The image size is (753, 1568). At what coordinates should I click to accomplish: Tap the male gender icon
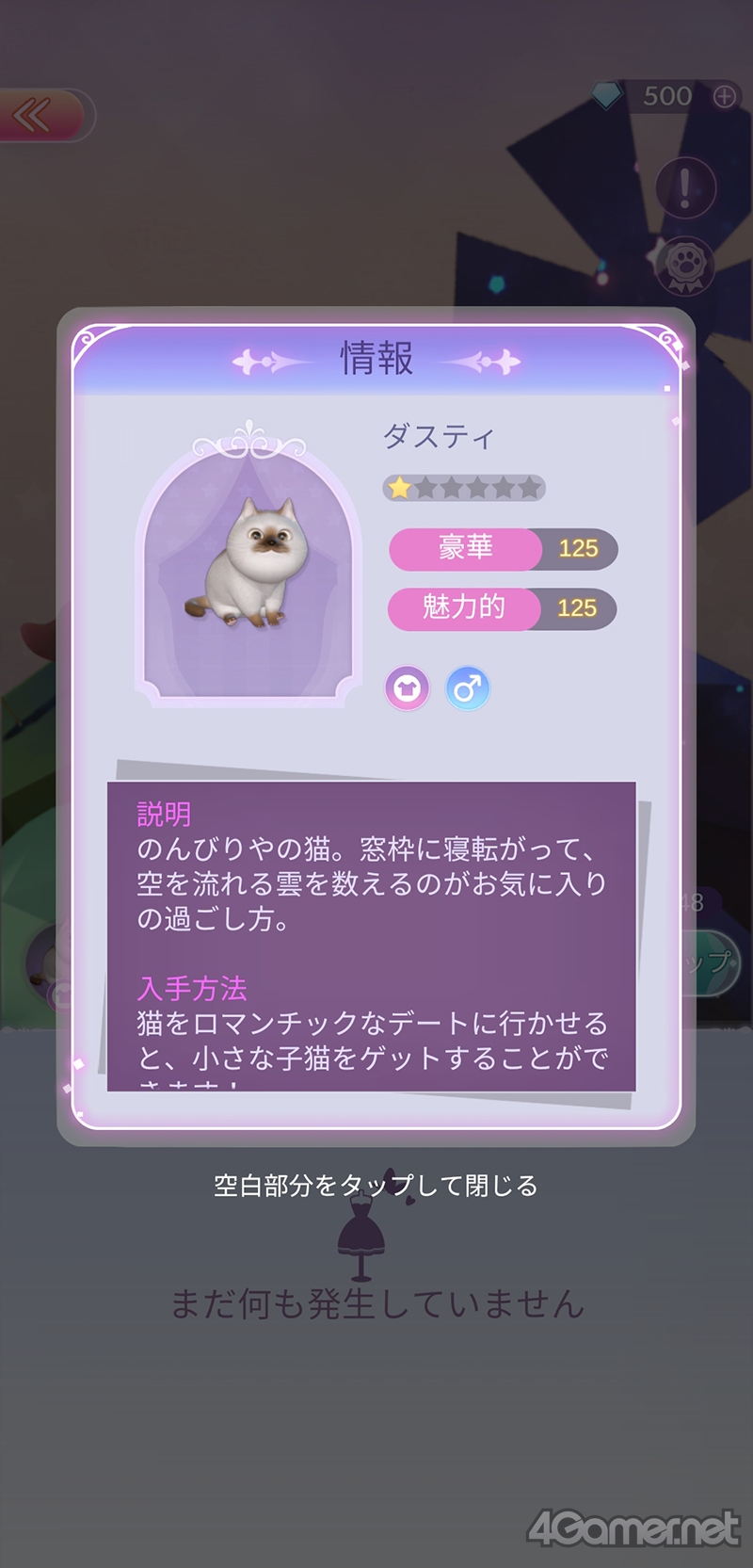click(468, 689)
